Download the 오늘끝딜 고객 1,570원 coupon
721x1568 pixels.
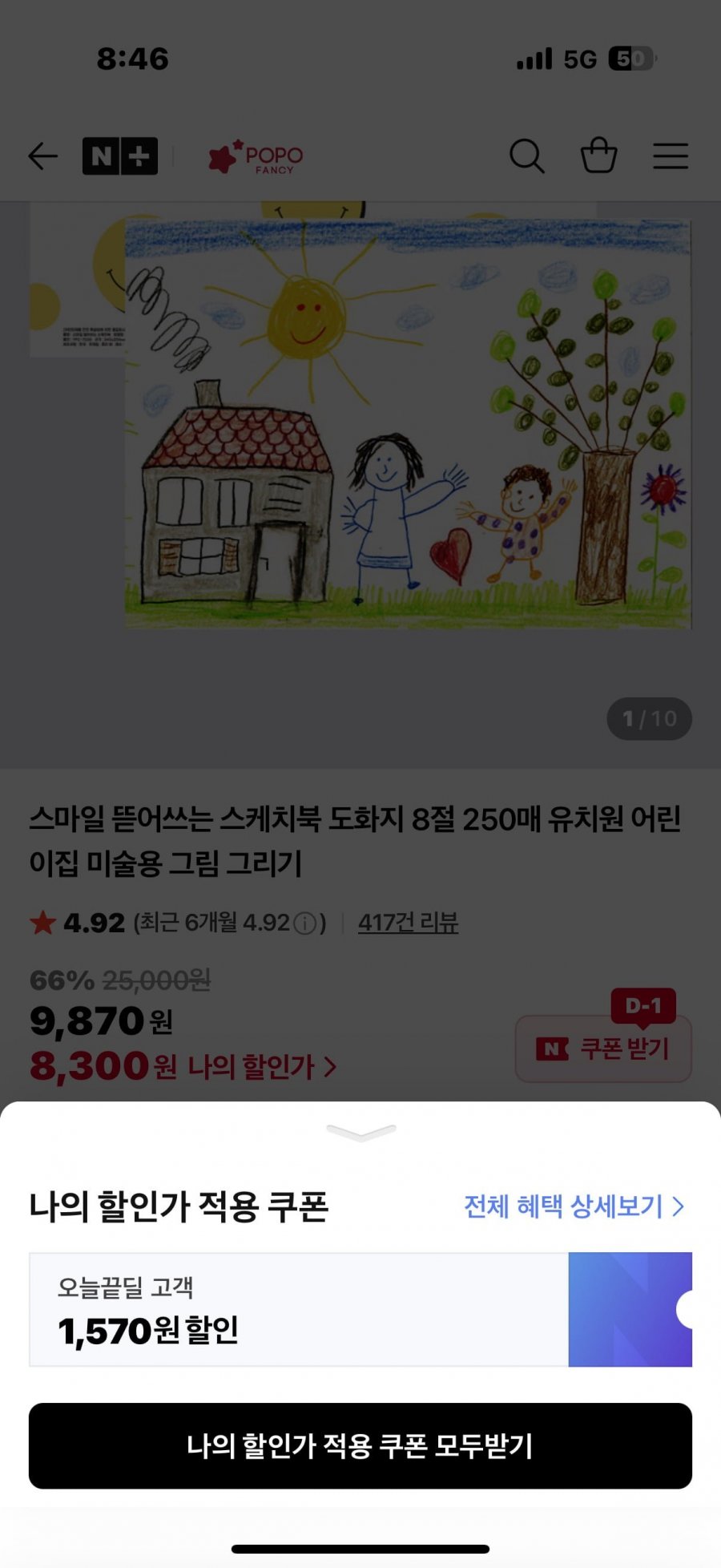click(x=360, y=1309)
